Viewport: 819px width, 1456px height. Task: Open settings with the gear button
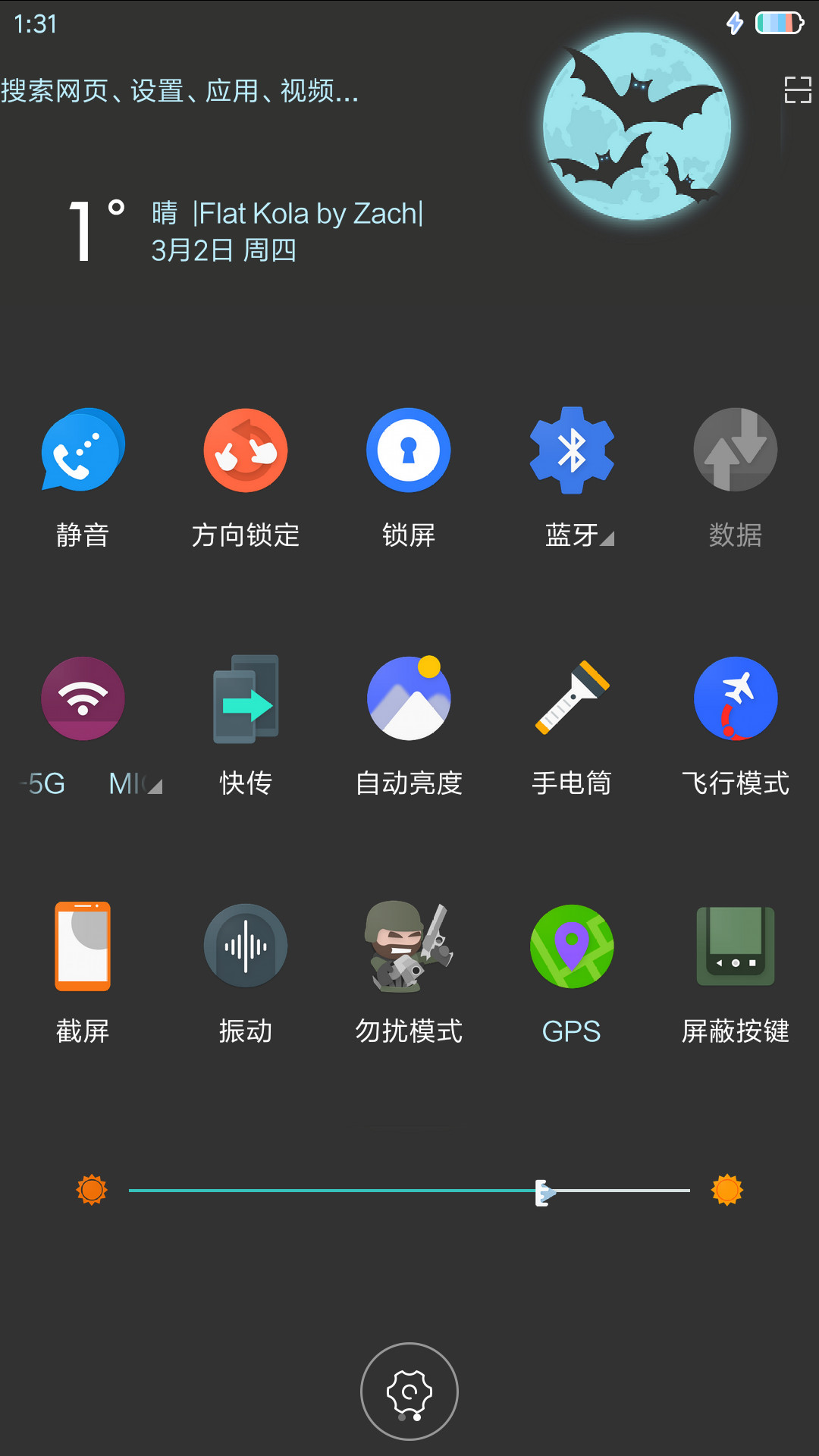[x=409, y=1392]
